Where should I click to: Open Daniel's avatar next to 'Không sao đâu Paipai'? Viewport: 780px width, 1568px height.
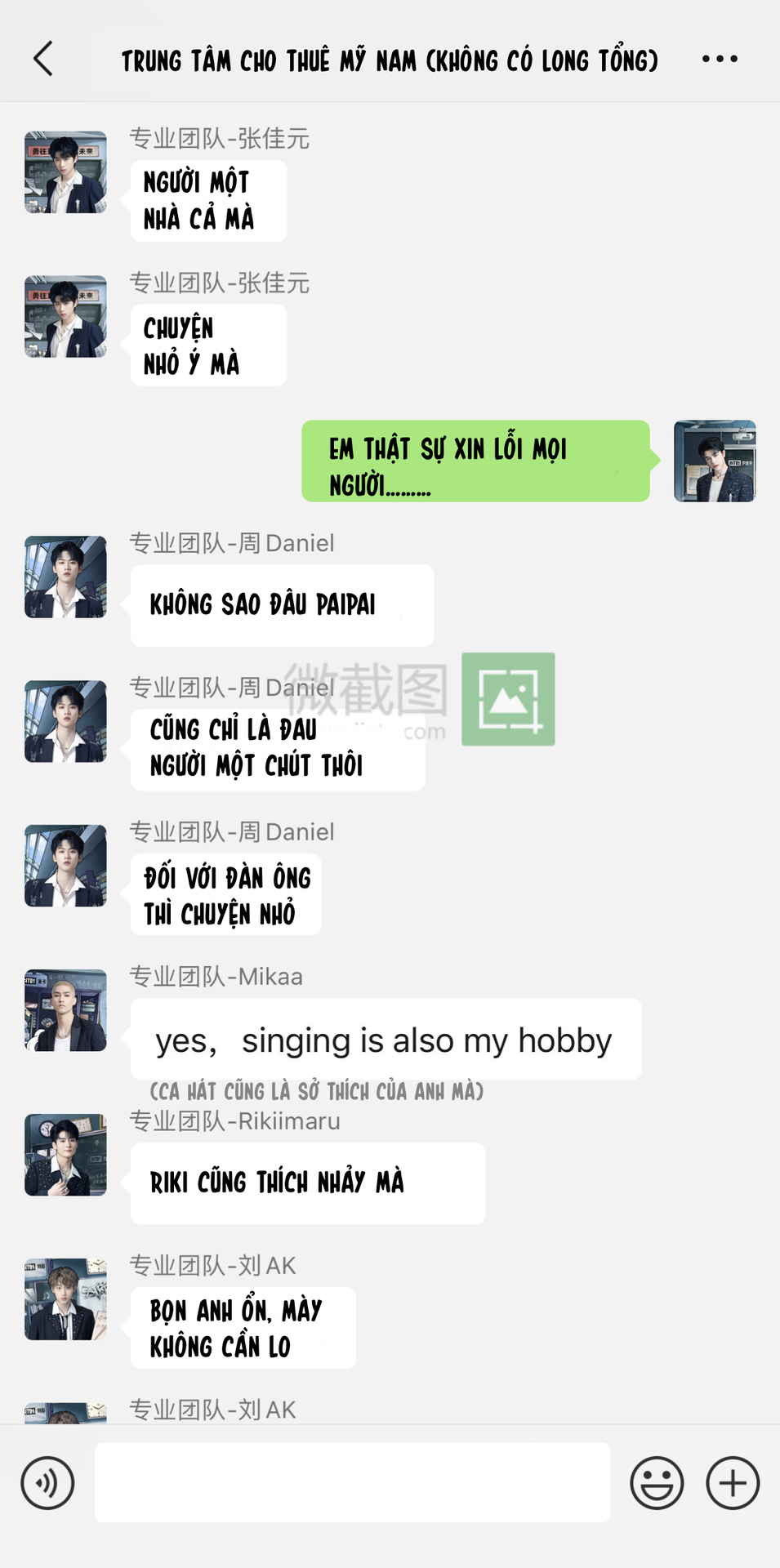point(65,577)
